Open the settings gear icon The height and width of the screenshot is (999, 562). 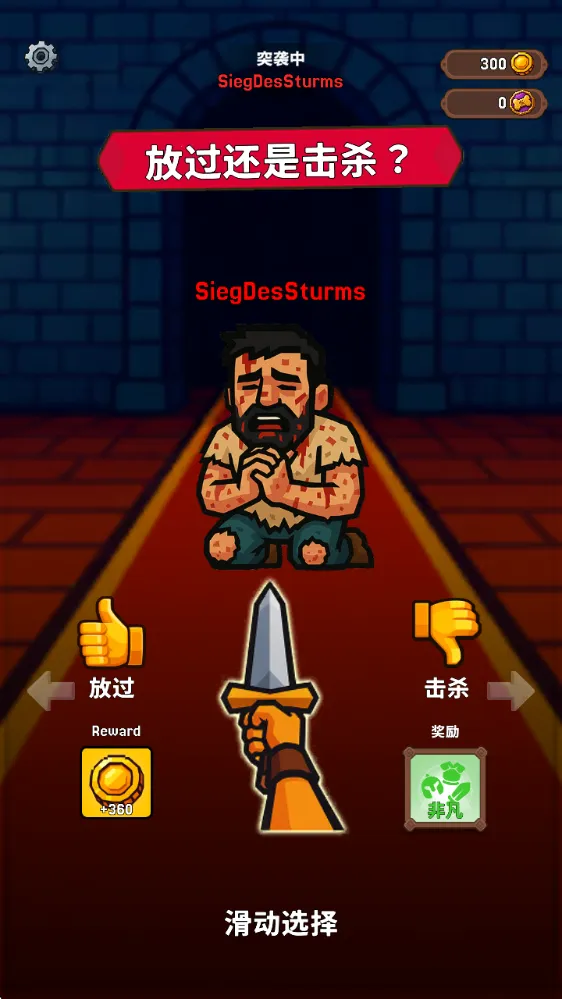[41, 57]
